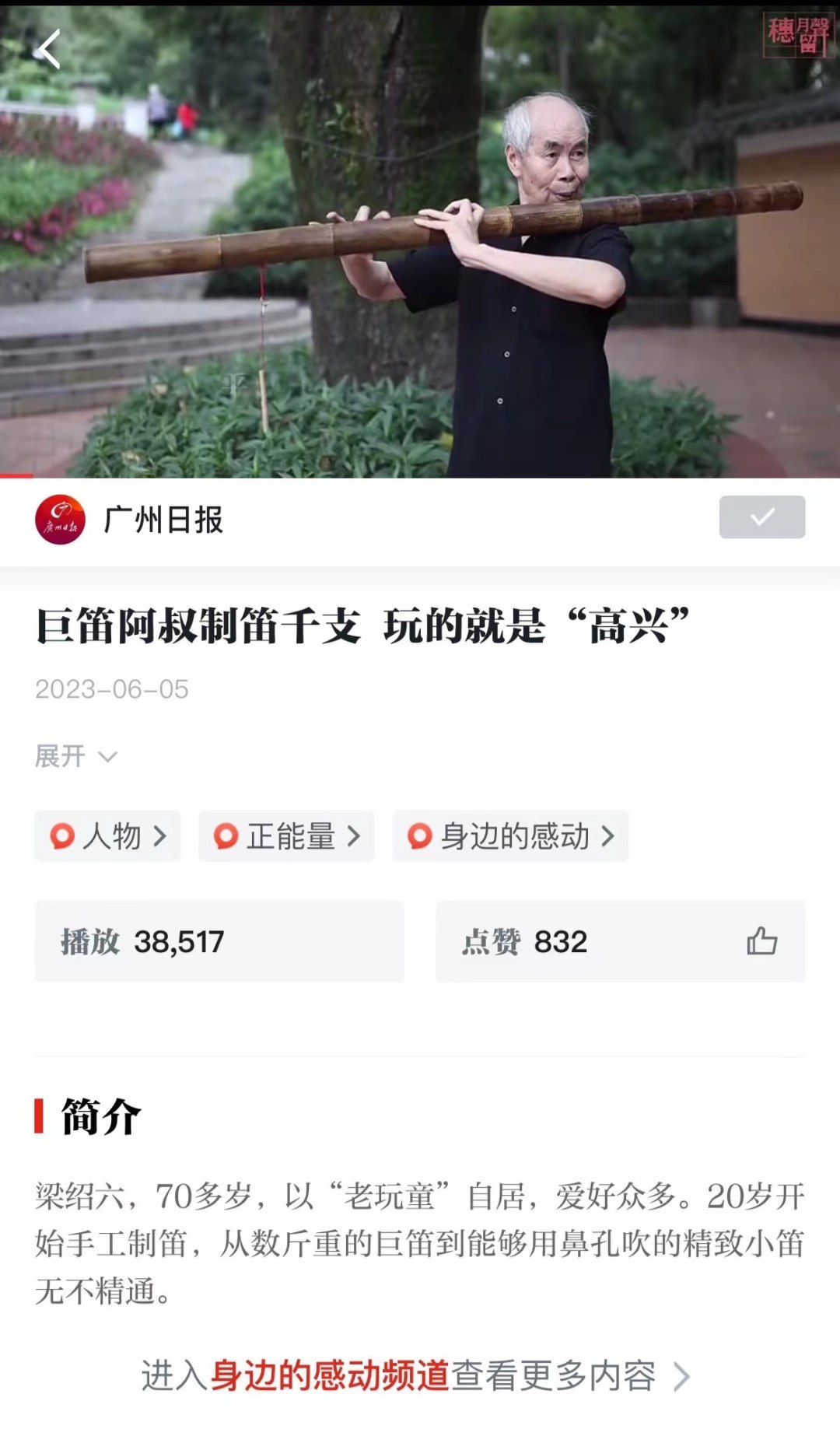Open the 正能量 topic chip
Image resolution: width=840 pixels, height=1429 pixels.
[286, 836]
